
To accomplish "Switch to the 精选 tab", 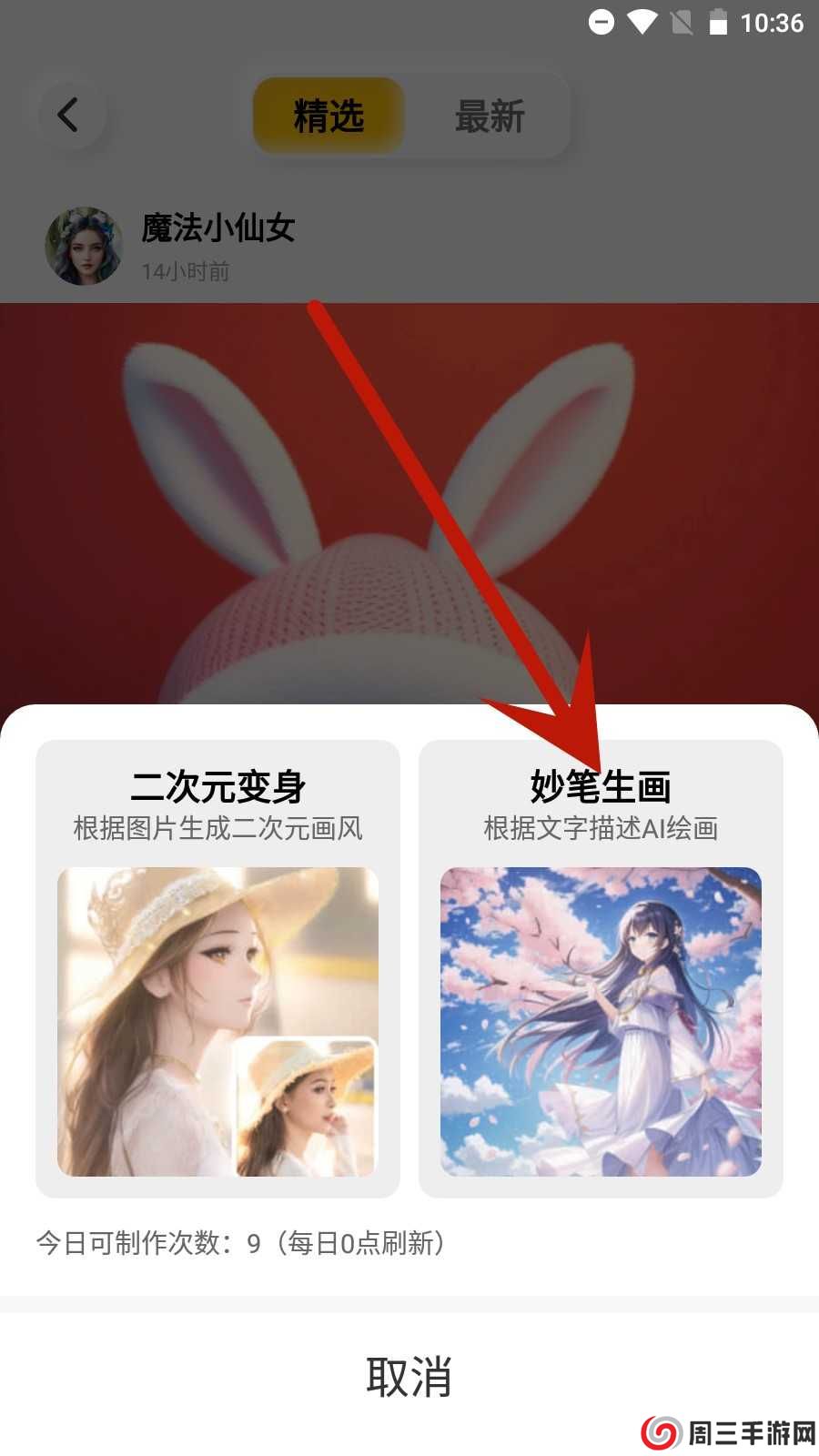I will [329, 116].
